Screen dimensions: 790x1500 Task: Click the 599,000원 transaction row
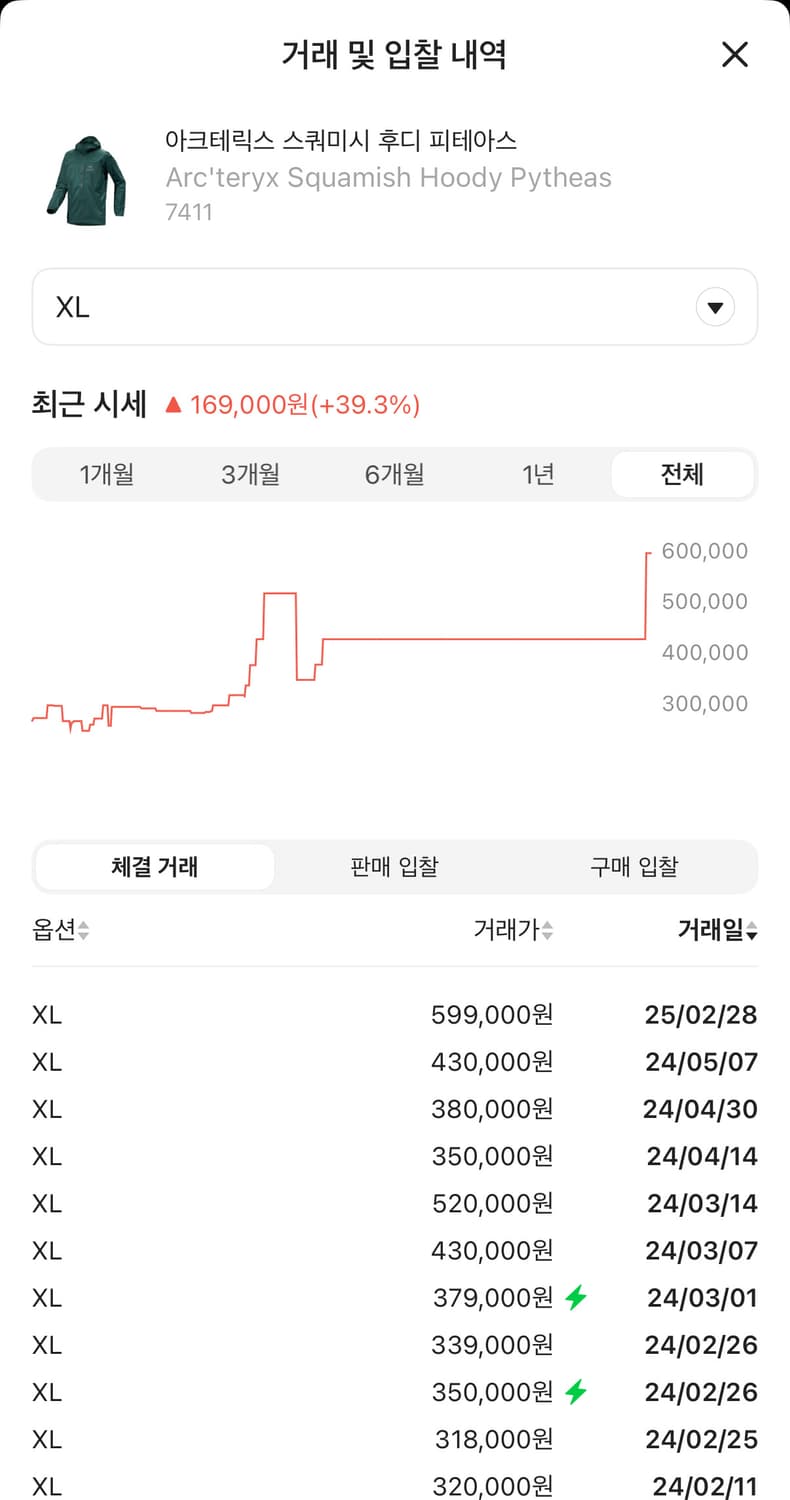(394, 1014)
